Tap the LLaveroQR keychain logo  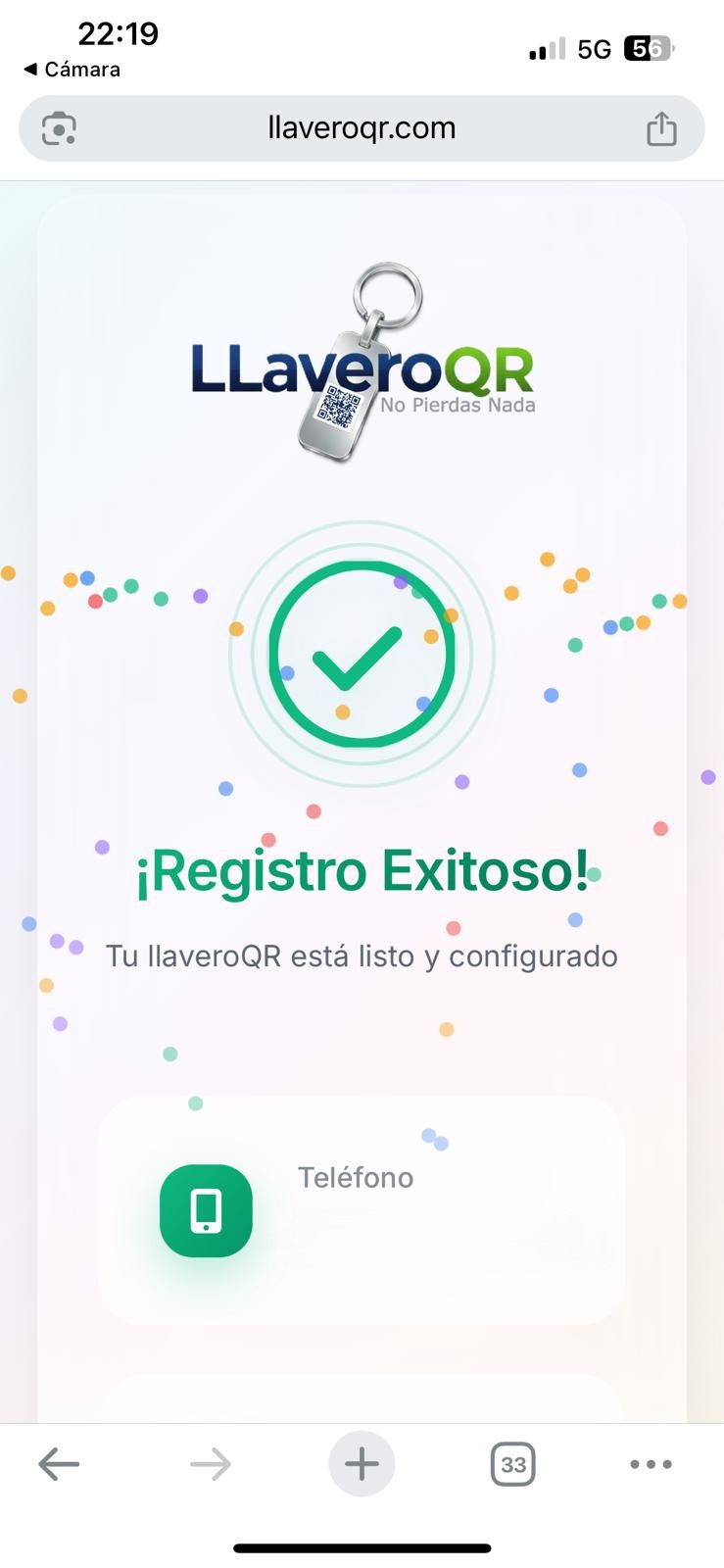(x=362, y=367)
